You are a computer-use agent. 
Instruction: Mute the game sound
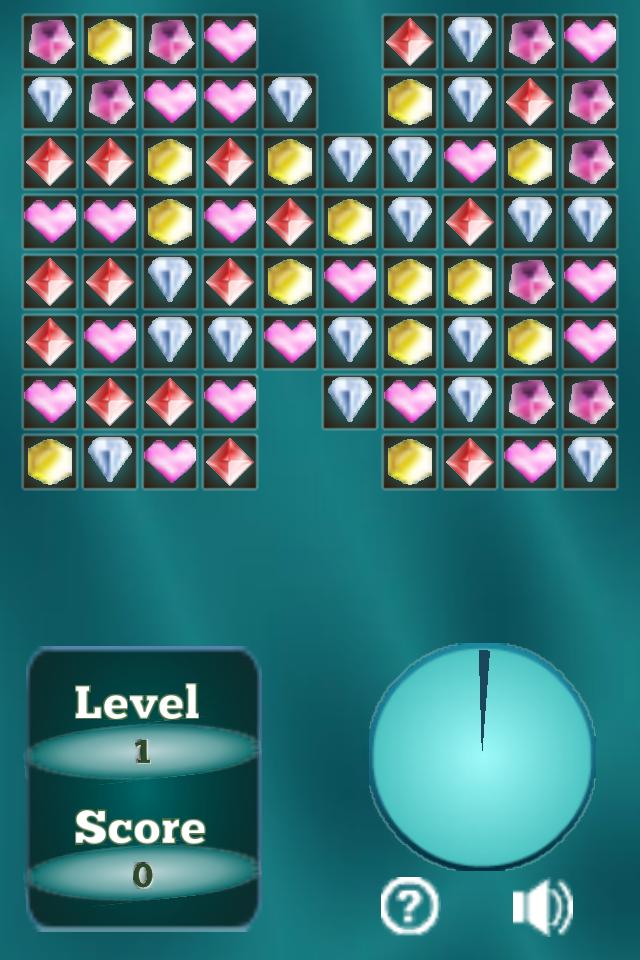tap(541, 907)
